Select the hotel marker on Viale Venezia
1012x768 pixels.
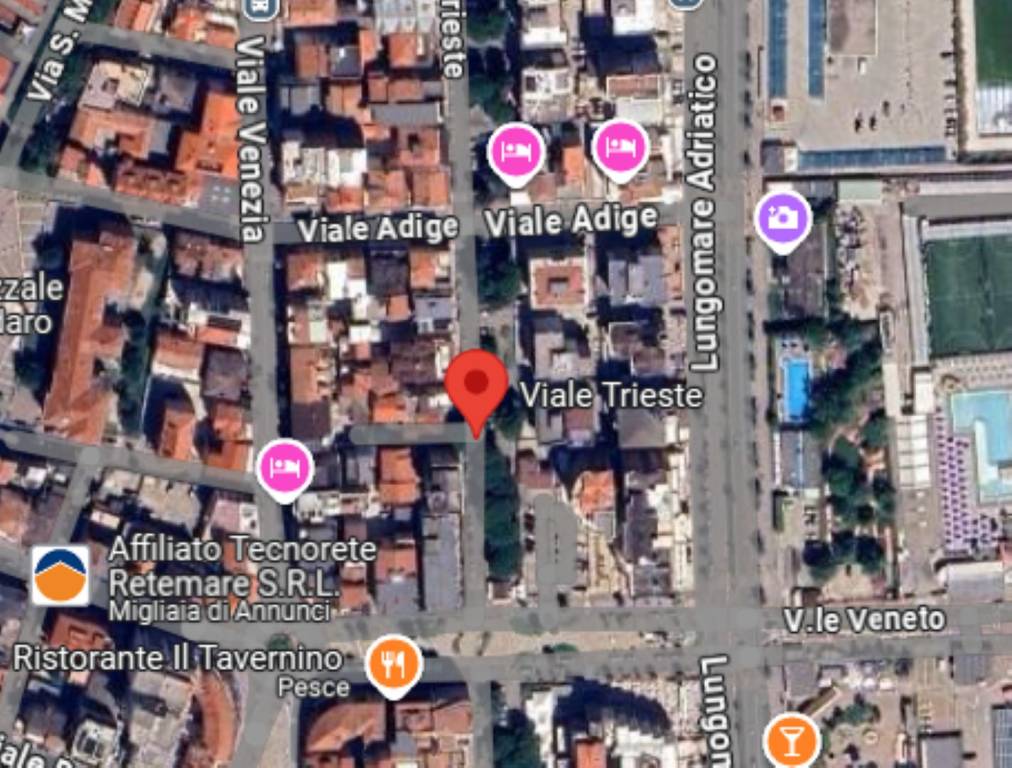[x=285, y=467]
